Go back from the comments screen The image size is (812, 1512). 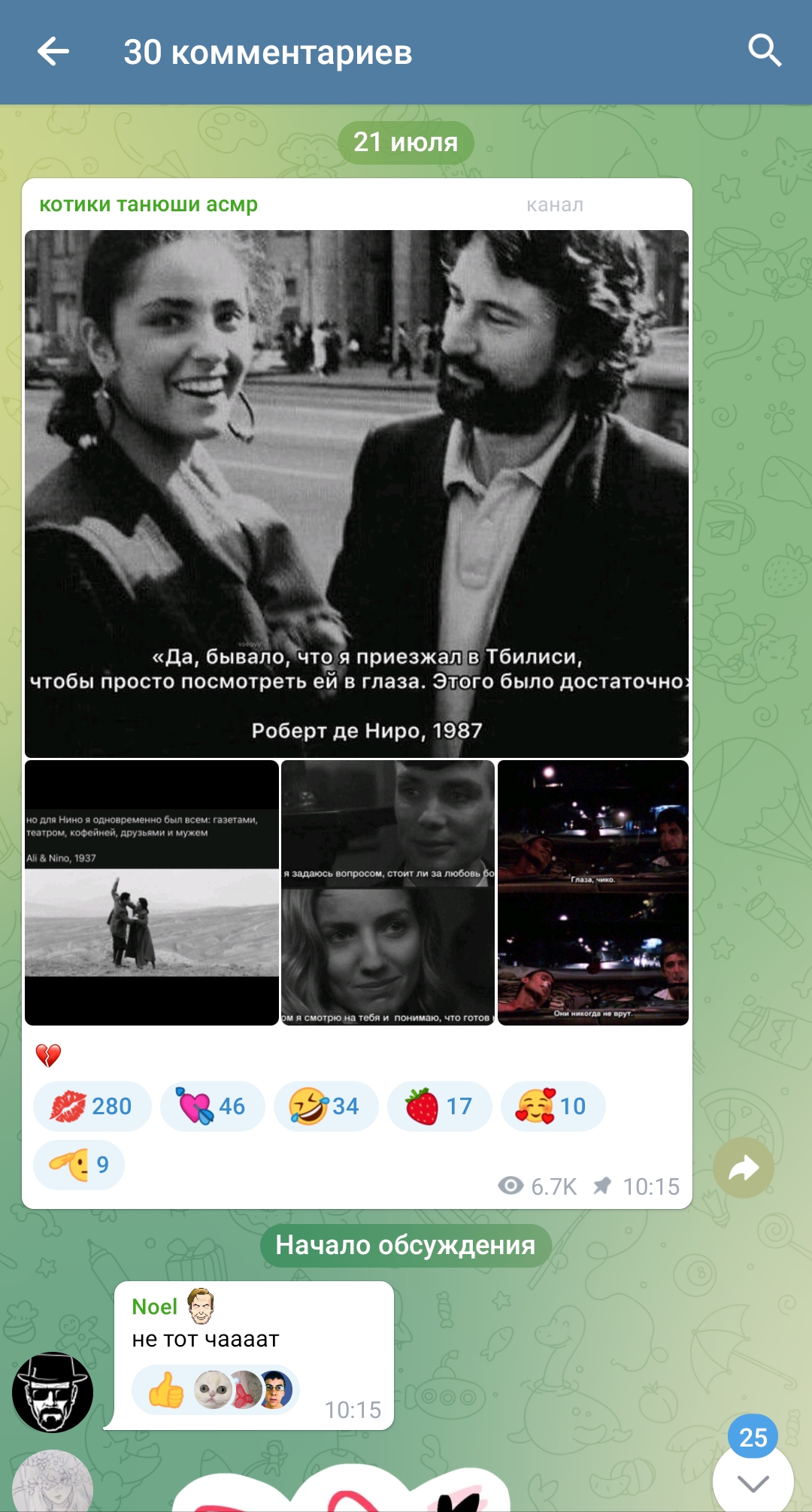(x=53, y=52)
